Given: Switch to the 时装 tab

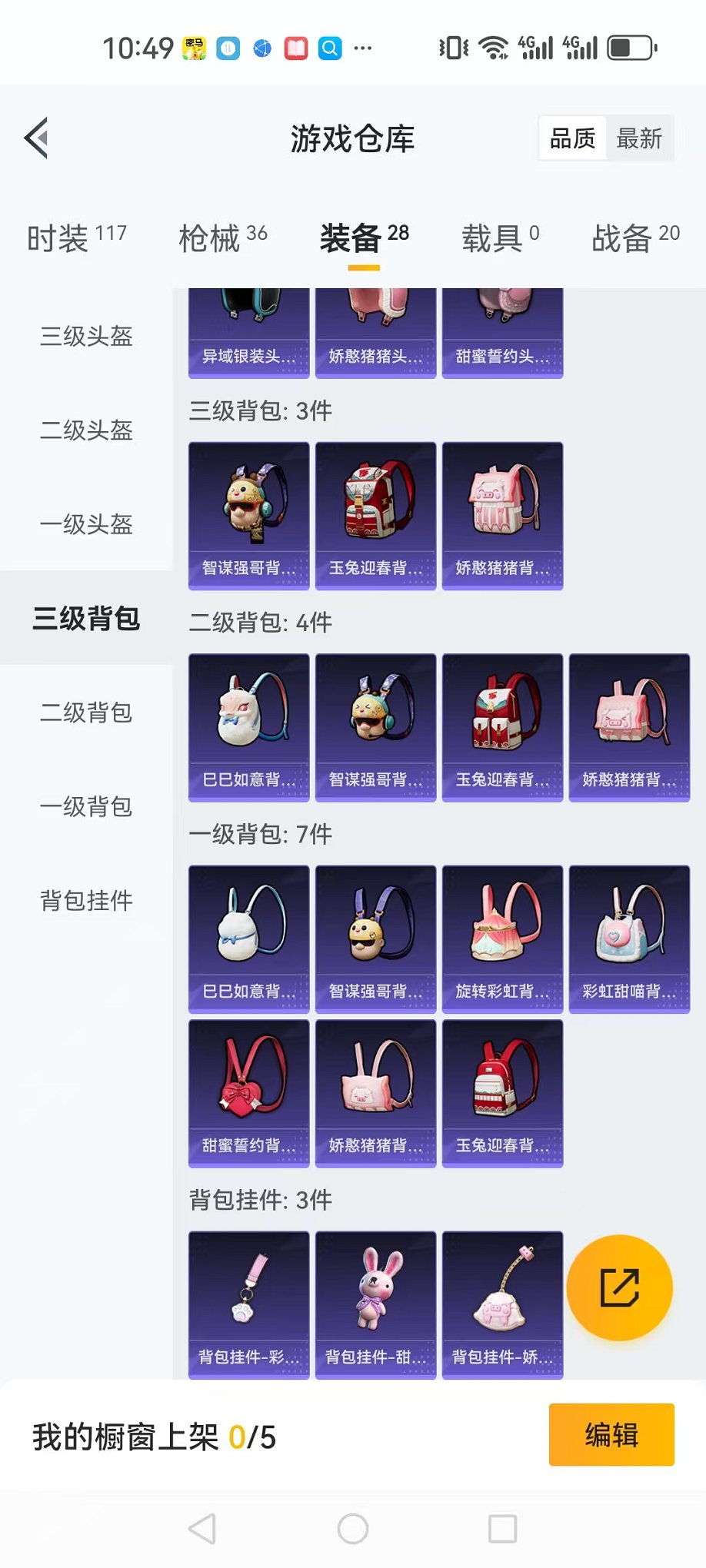Looking at the screenshot, I should [75, 238].
